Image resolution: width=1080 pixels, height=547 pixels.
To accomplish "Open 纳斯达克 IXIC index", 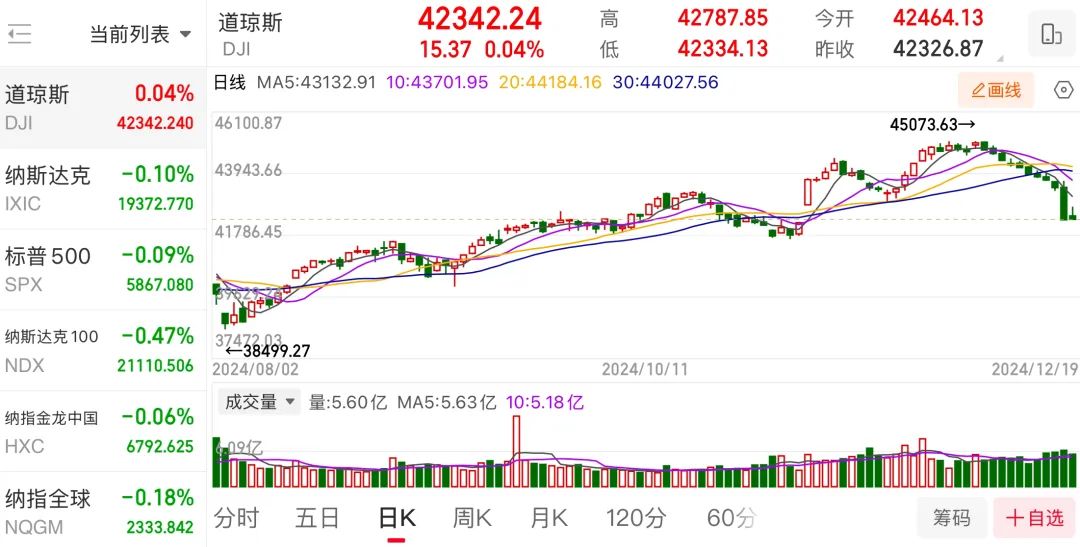I will tap(100, 189).
